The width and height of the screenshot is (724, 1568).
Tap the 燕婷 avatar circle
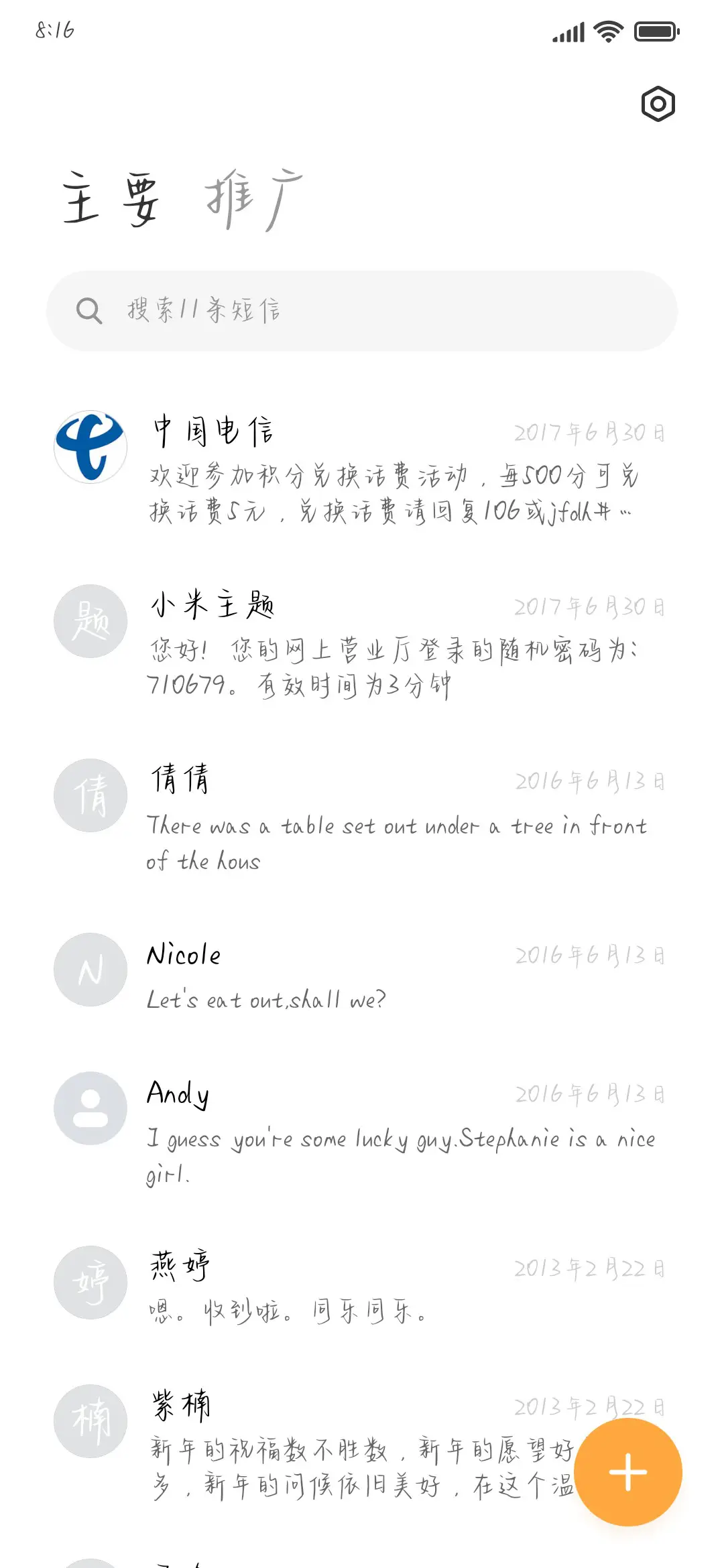click(x=90, y=1282)
